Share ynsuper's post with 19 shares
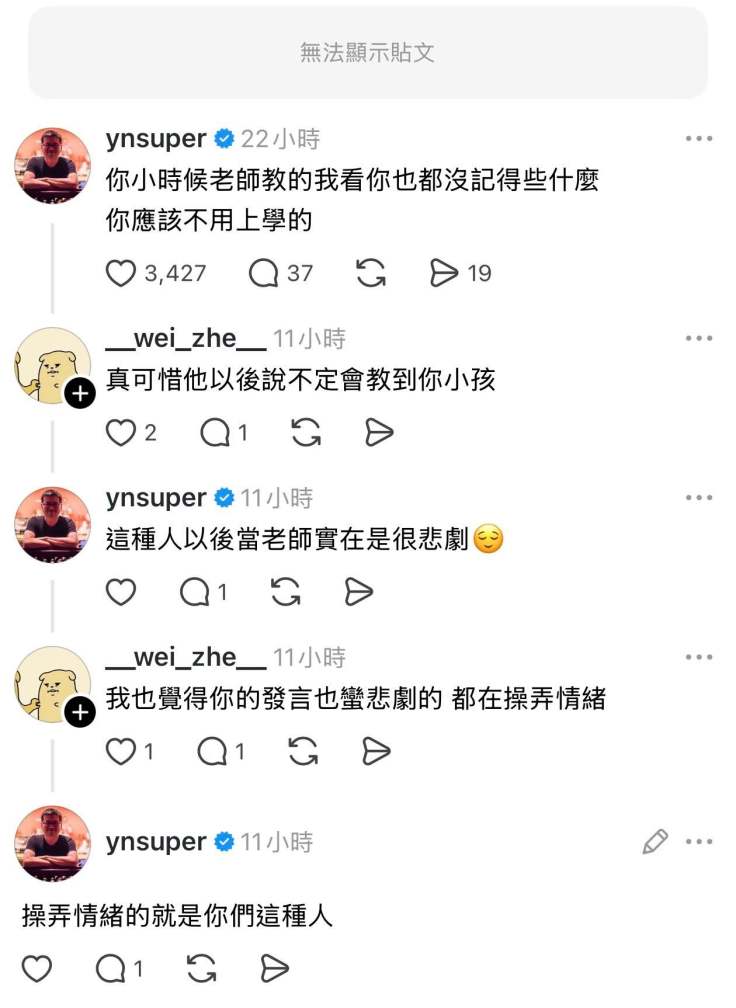 tap(444, 273)
